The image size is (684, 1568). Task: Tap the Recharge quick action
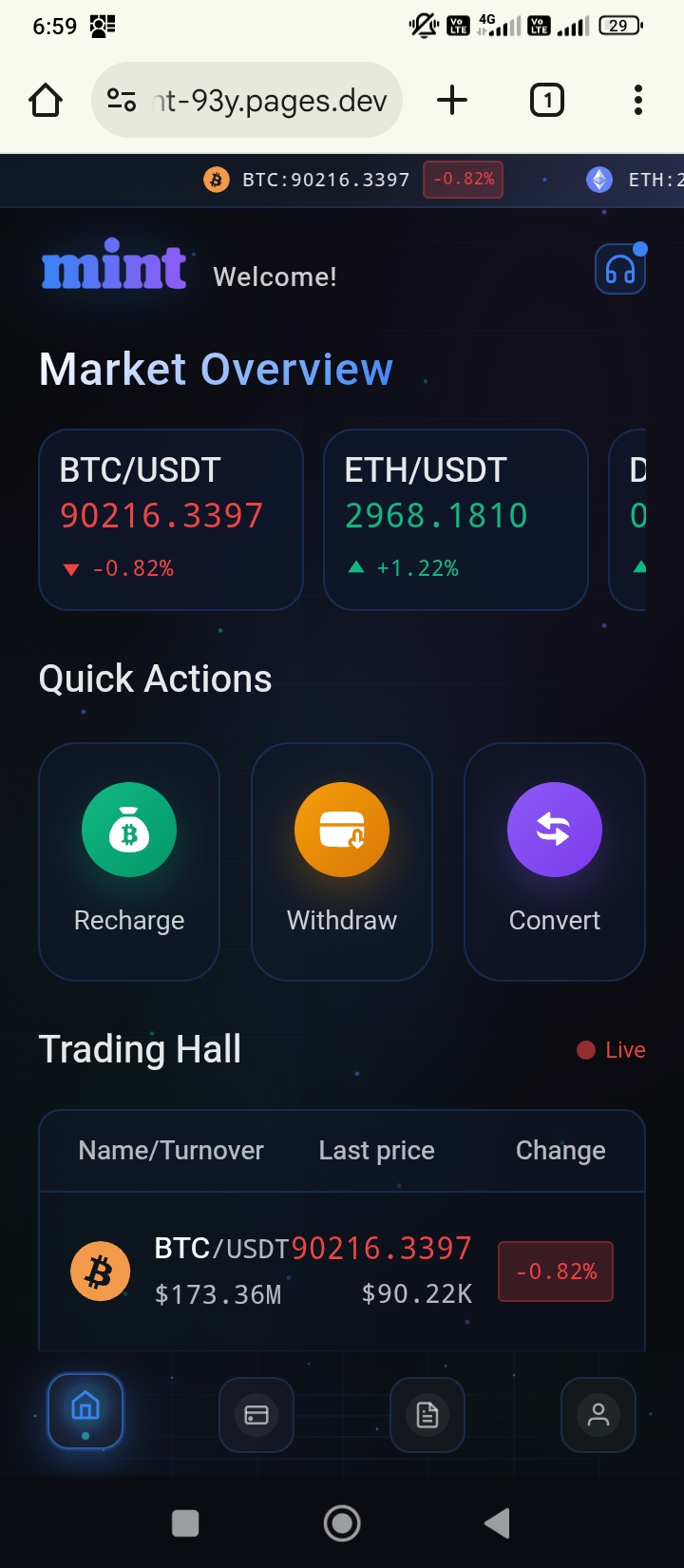[129, 860]
